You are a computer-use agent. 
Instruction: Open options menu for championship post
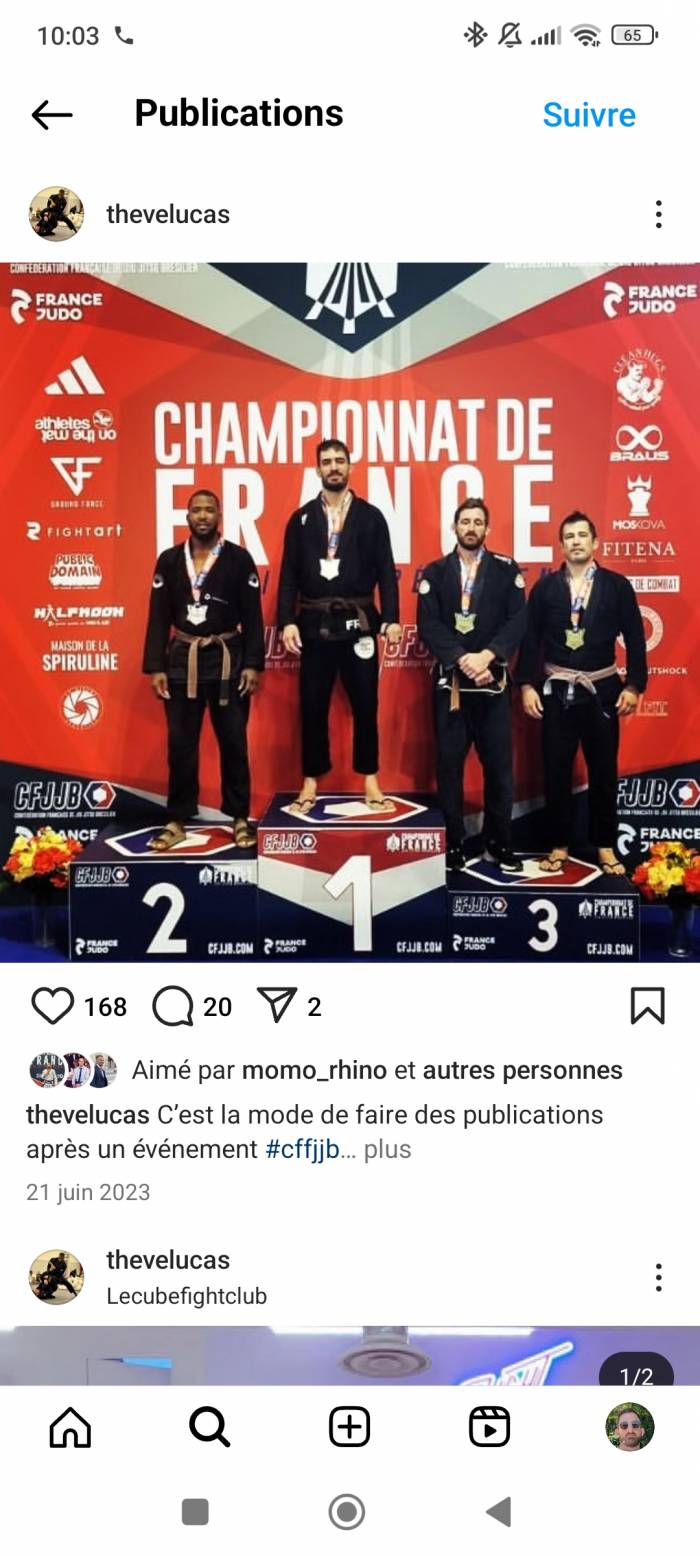(x=658, y=214)
